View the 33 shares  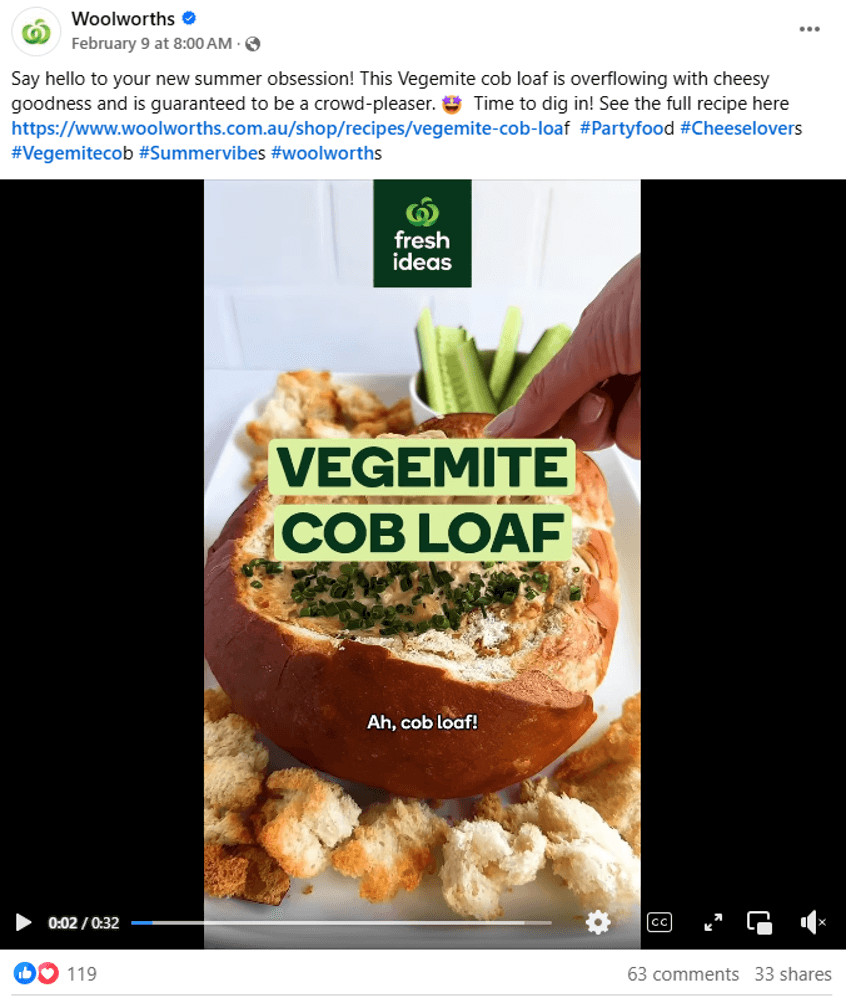pos(792,973)
